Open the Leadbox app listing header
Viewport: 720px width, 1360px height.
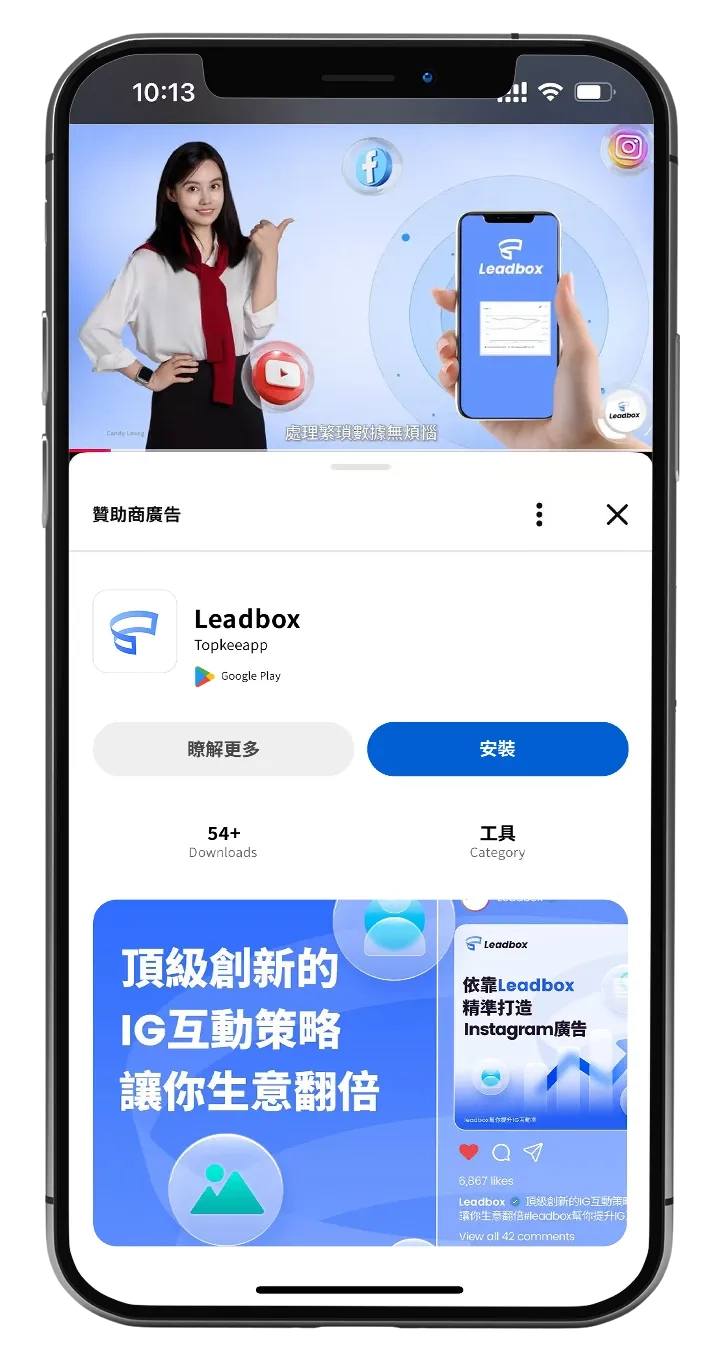pos(246,619)
